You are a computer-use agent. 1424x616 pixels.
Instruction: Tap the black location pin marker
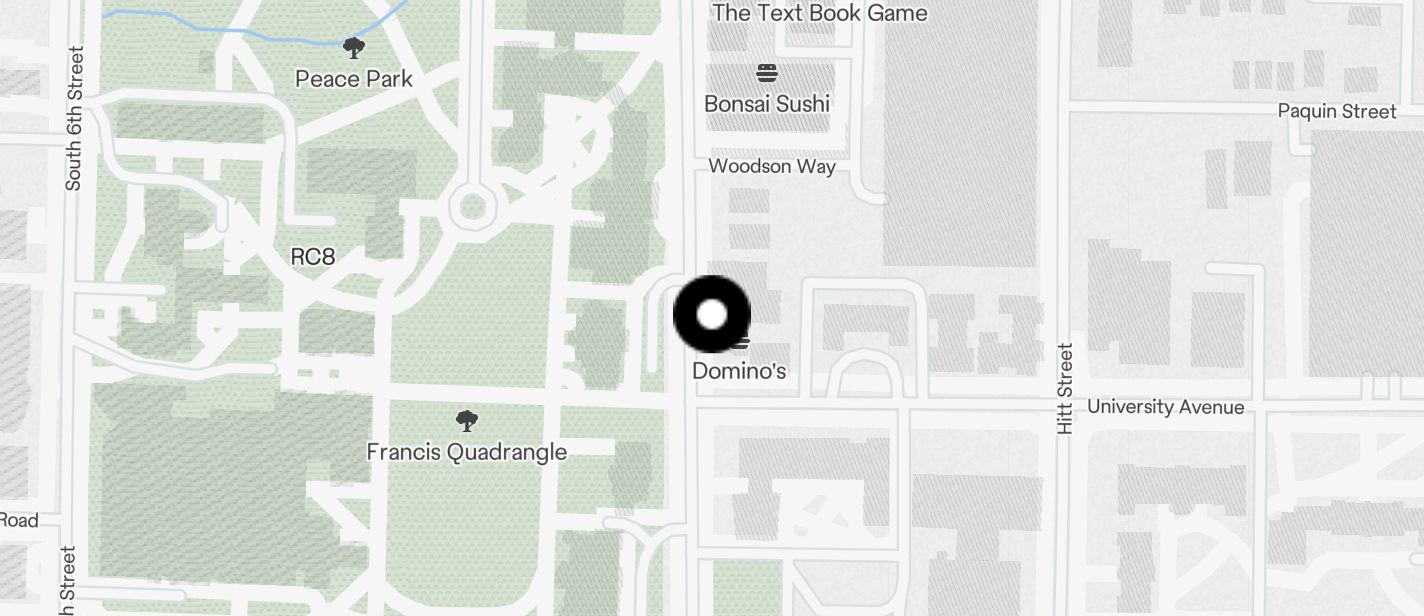point(711,315)
